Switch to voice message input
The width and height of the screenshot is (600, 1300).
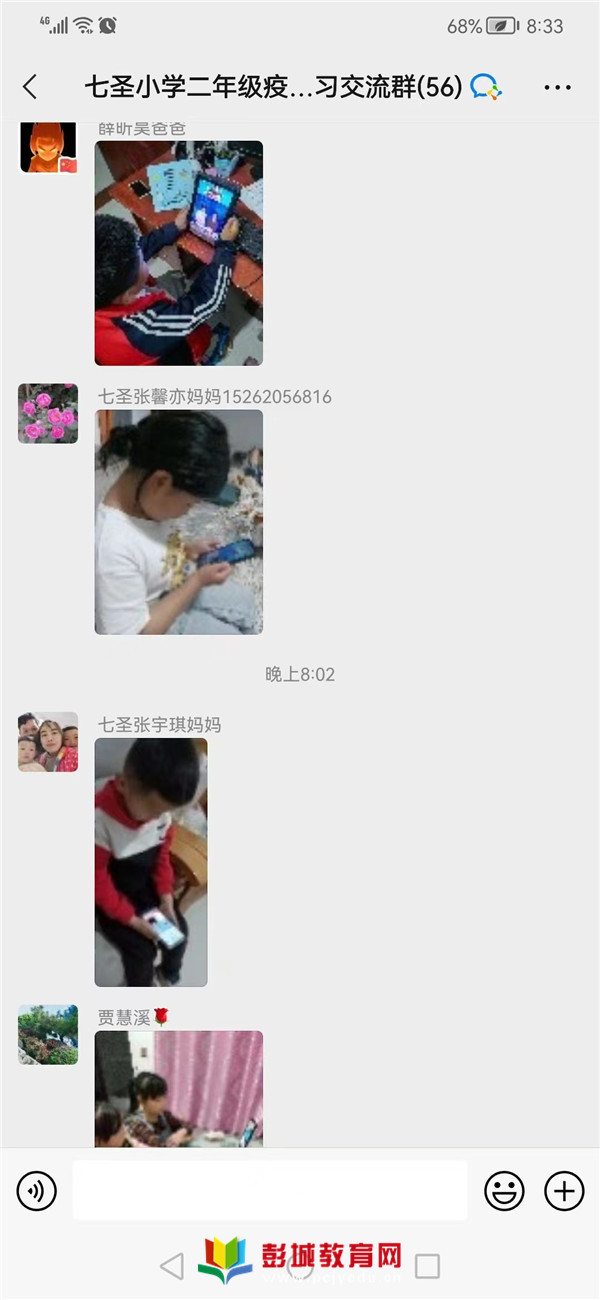tap(37, 1191)
